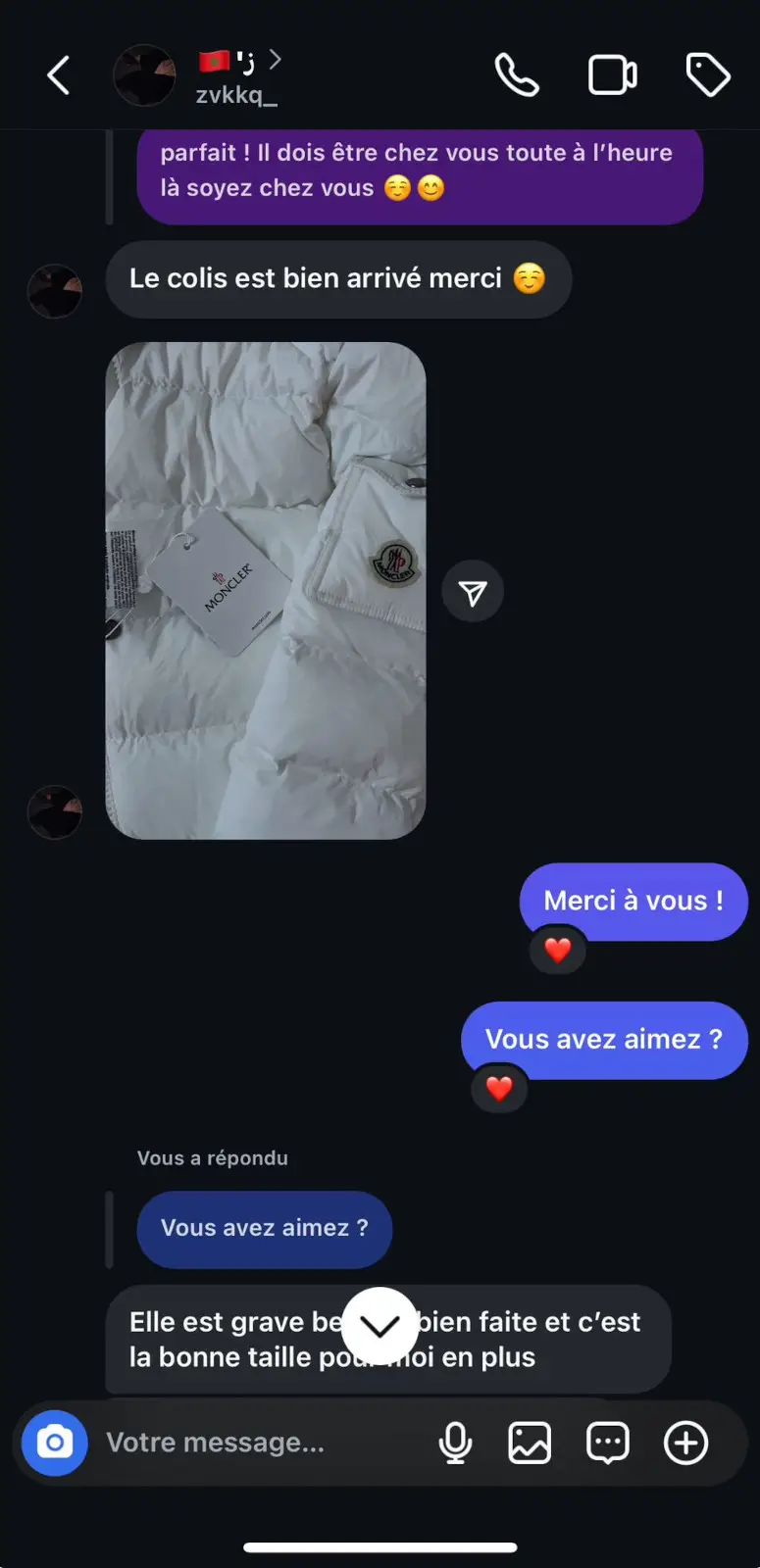The image size is (760, 1568).
Task: Tap the Moncler jacket photo to enlarge it
Action: pyautogui.click(x=266, y=588)
